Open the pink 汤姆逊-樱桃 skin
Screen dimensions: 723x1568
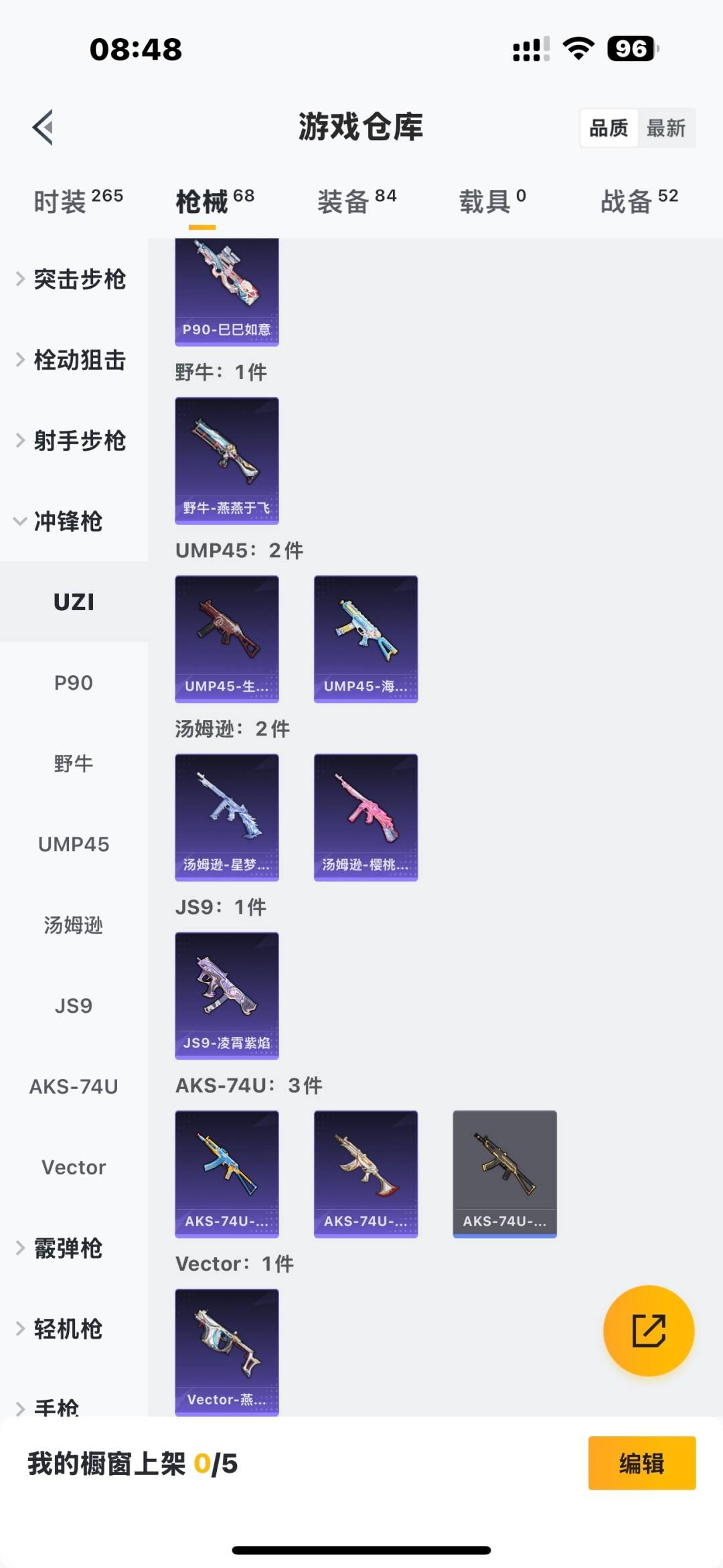coord(366,817)
